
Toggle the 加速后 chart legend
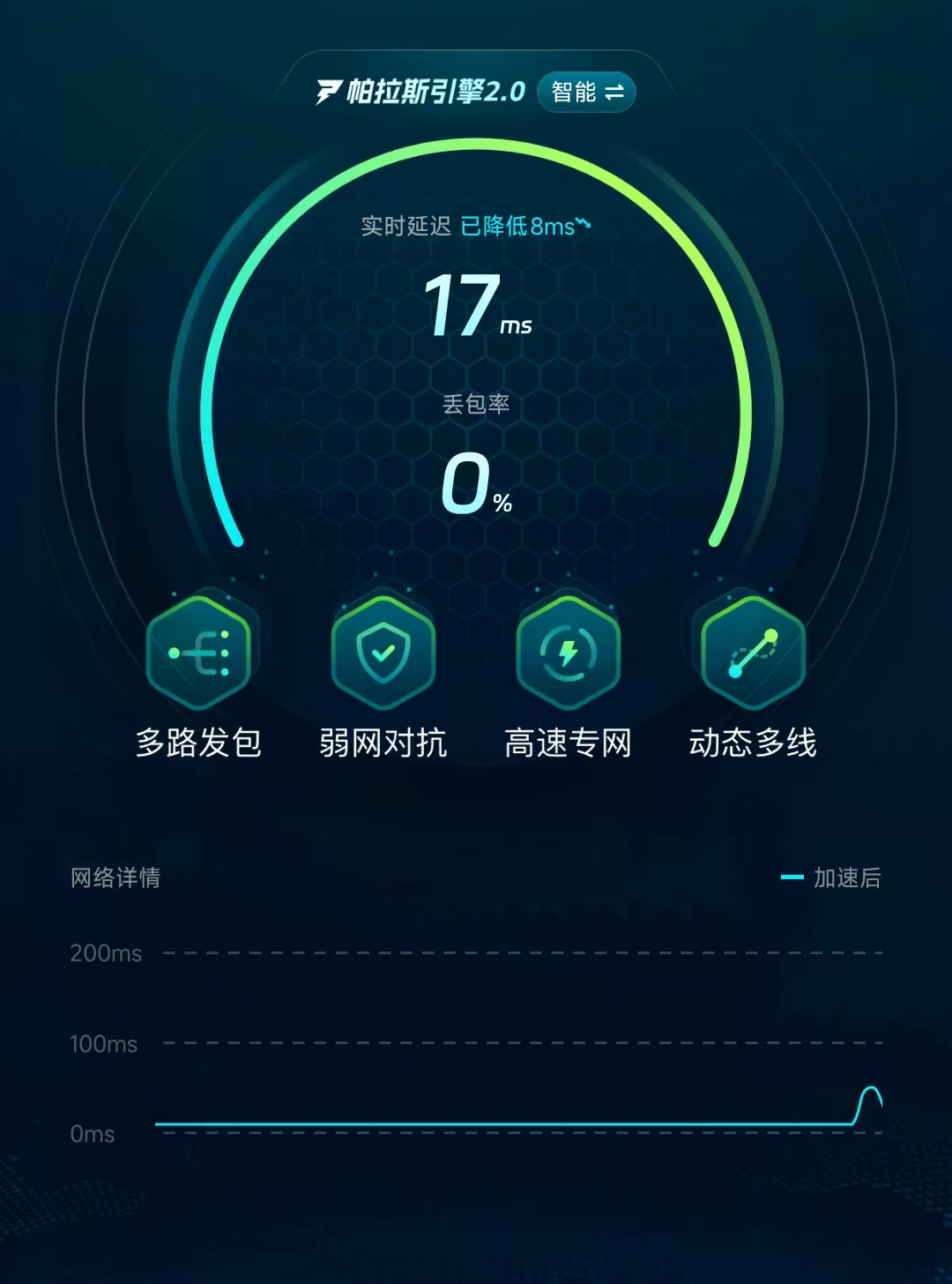[x=836, y=878]
